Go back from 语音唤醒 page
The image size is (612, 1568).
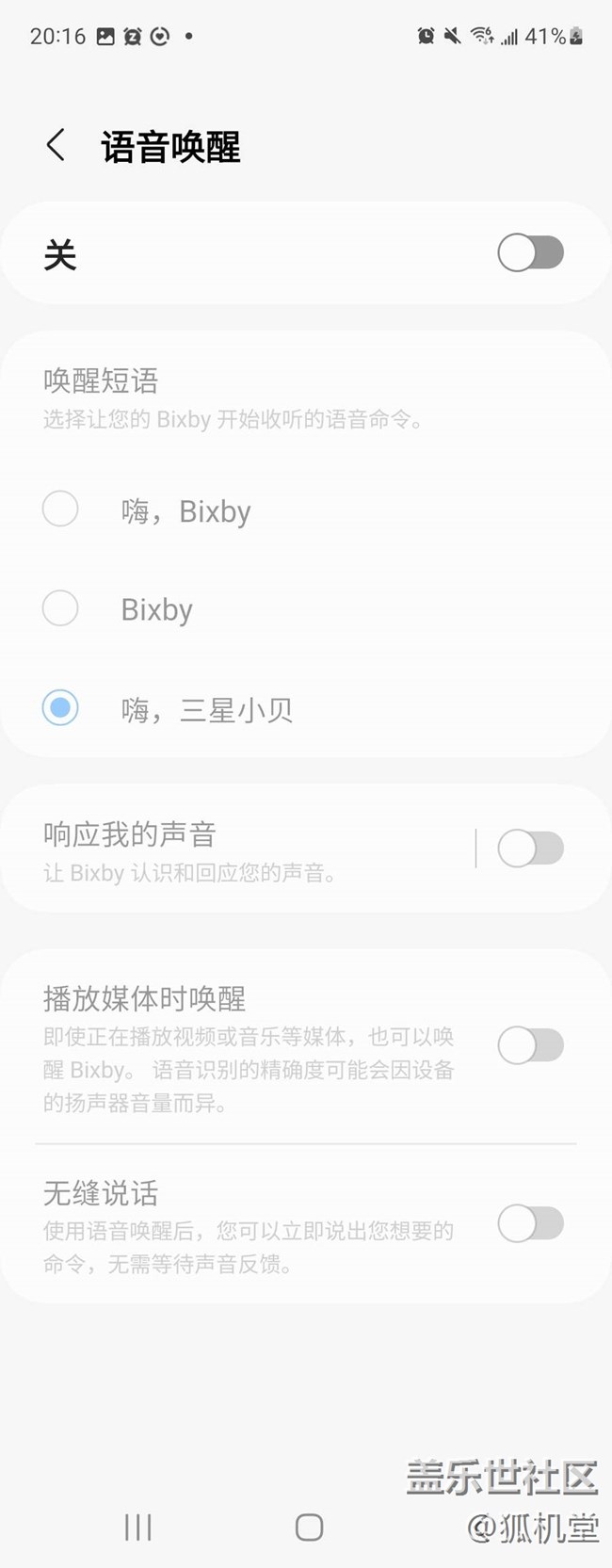56,146
